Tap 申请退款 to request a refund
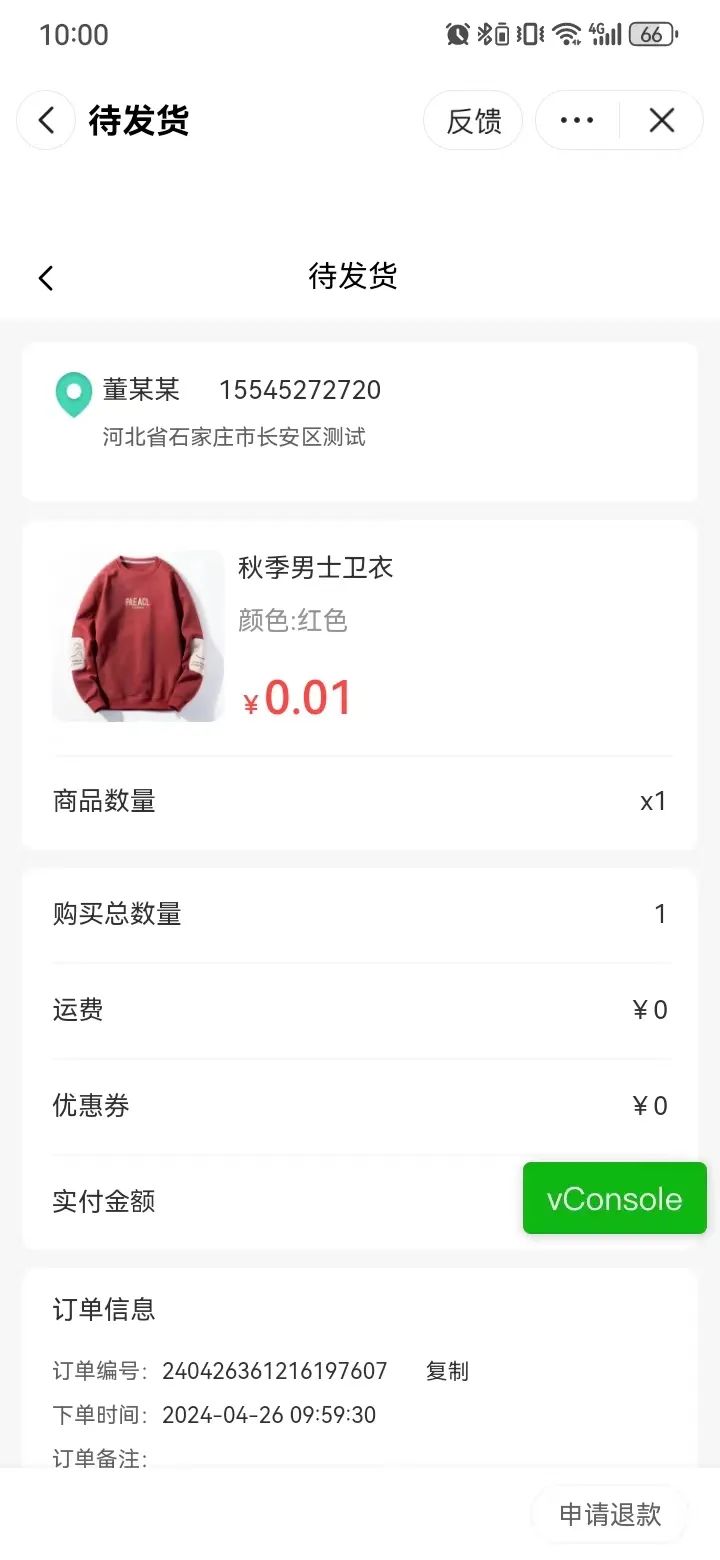Image resolution: width=720 pixels, height=1560 pixels. tap(610, 1514)
